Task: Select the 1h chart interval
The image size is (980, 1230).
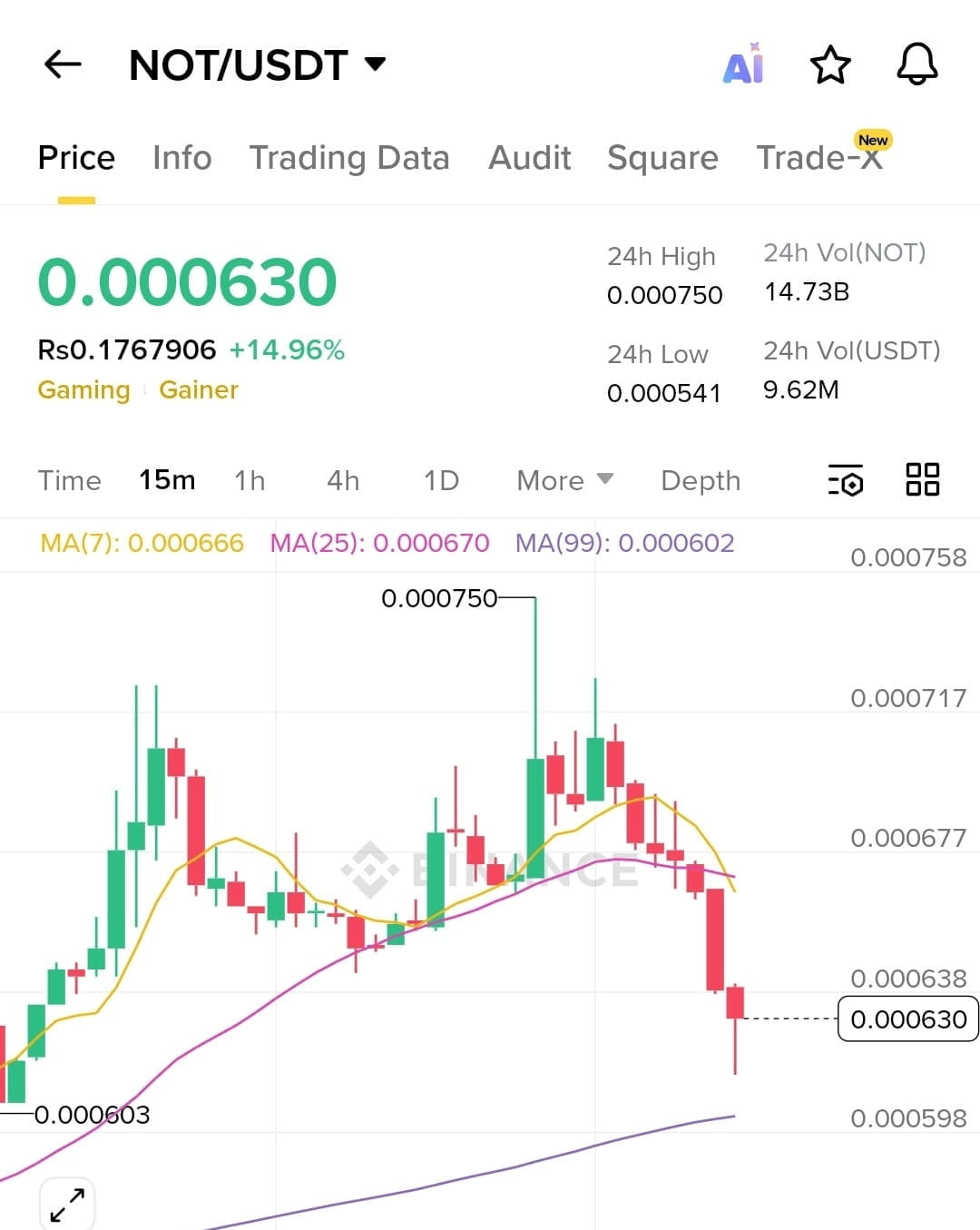Action: pos(250,480)
